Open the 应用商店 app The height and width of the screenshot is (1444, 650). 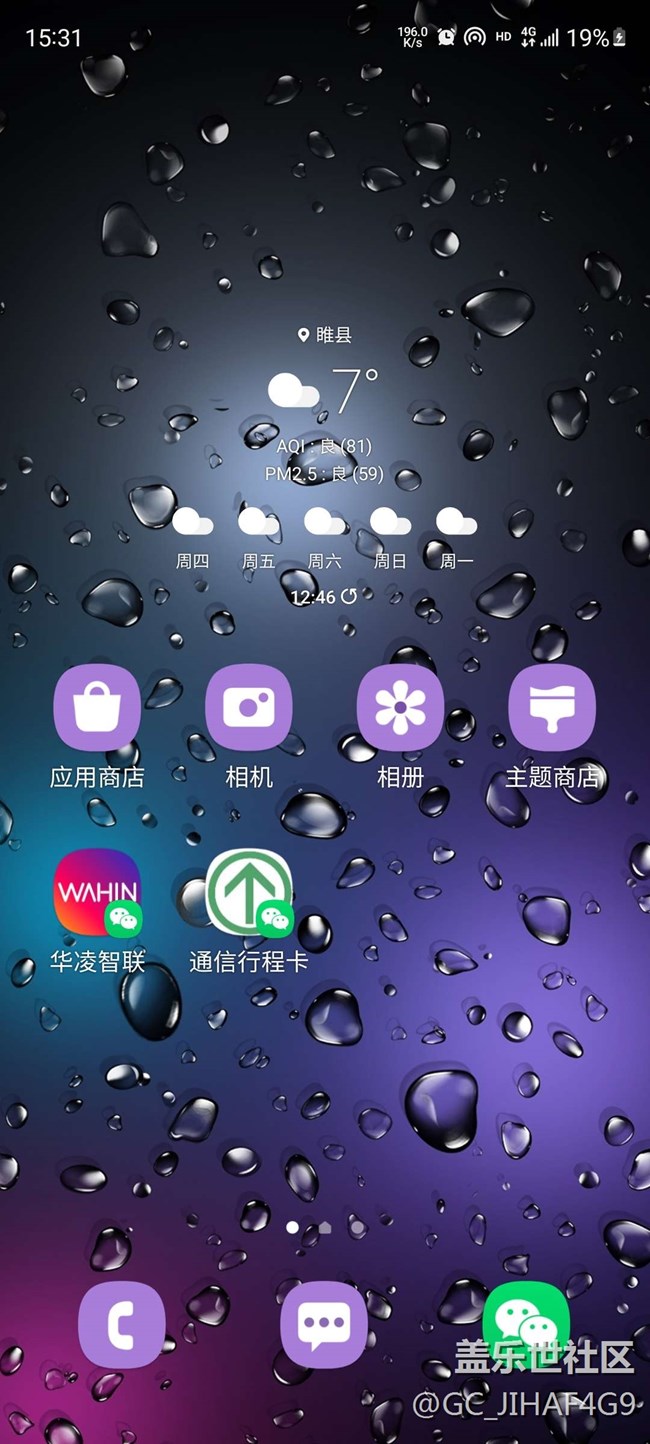[97, 707]
